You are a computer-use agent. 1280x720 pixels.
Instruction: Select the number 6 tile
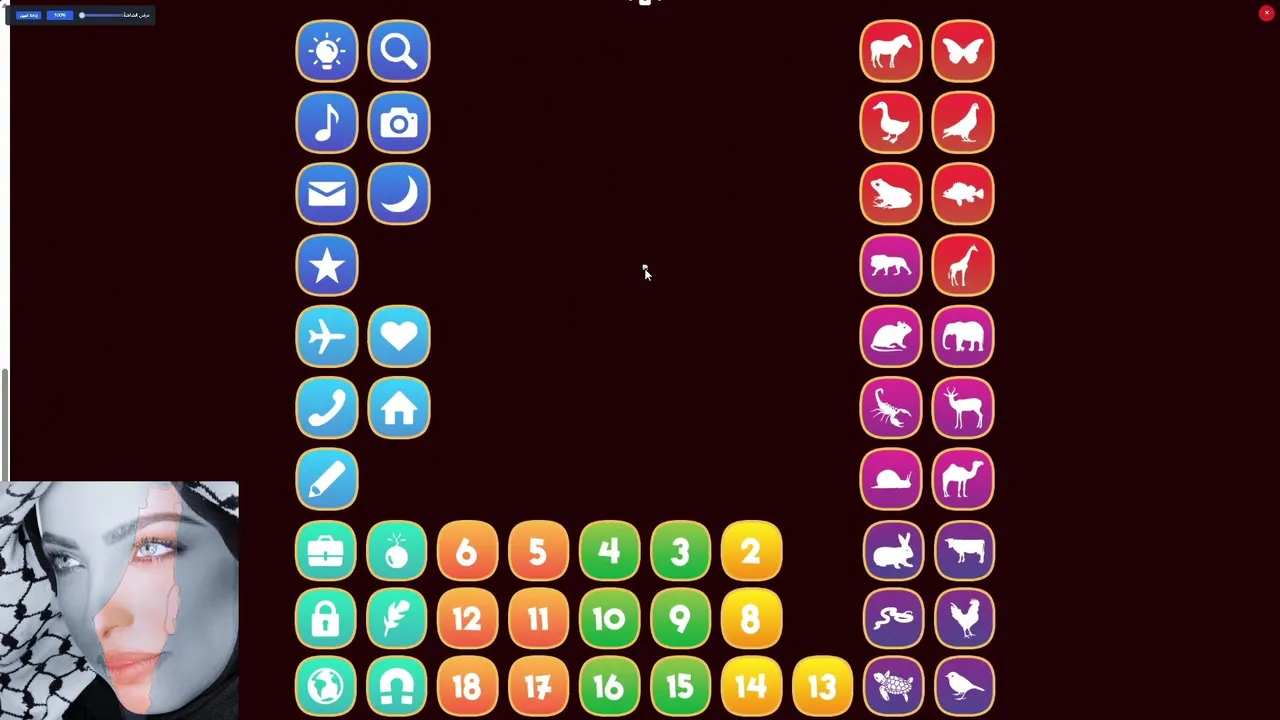tap(467, 551)
